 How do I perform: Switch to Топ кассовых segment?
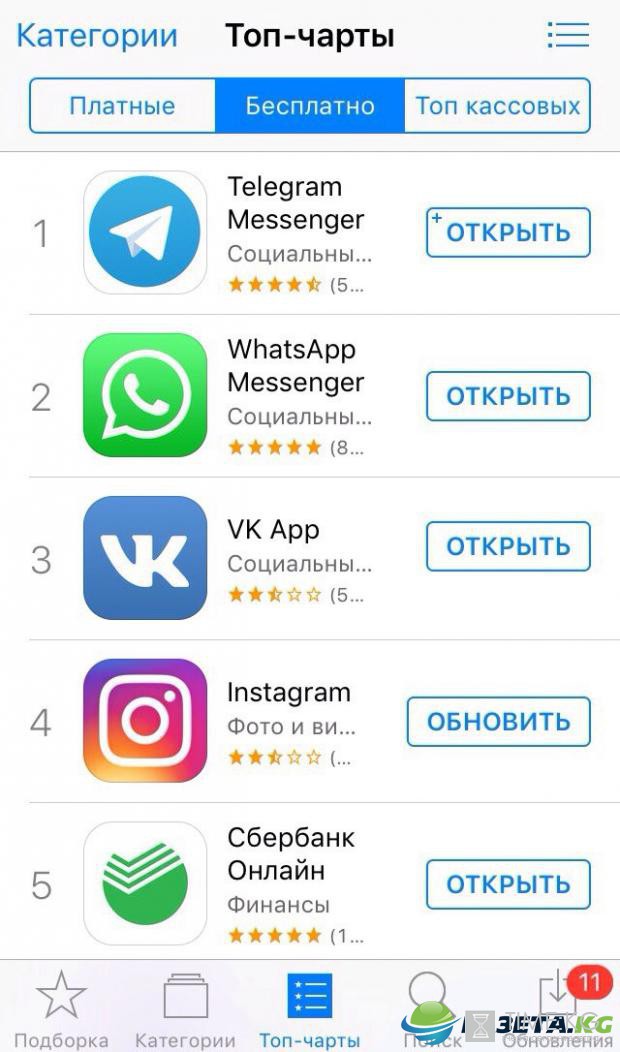pos(497,106)
